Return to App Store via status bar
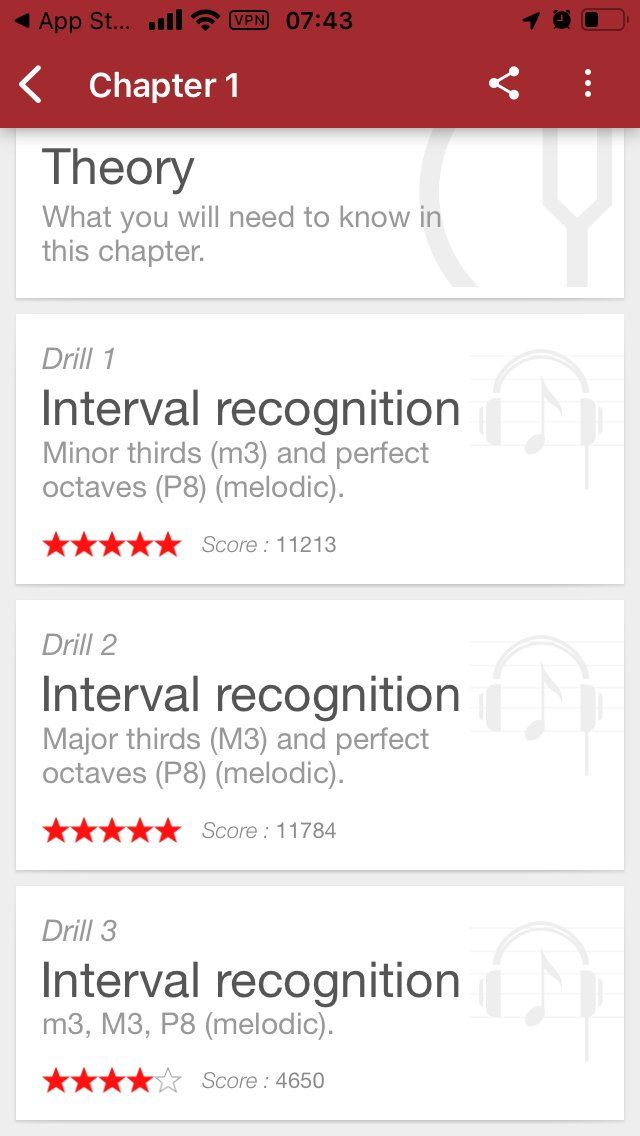Image resolution: width=640 pixels, height=1136 pixels. point(70,20)
